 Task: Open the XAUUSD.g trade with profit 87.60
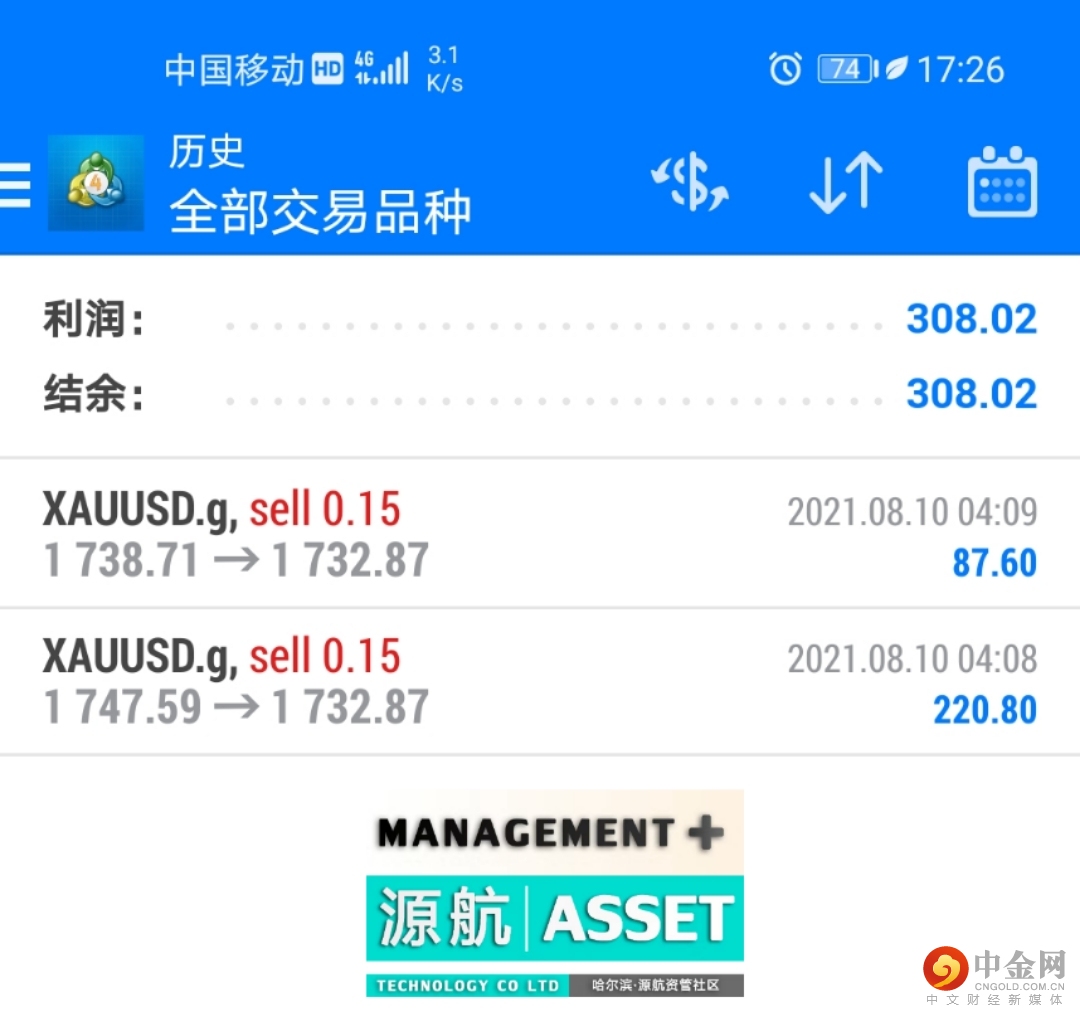[x=540, y=535]
